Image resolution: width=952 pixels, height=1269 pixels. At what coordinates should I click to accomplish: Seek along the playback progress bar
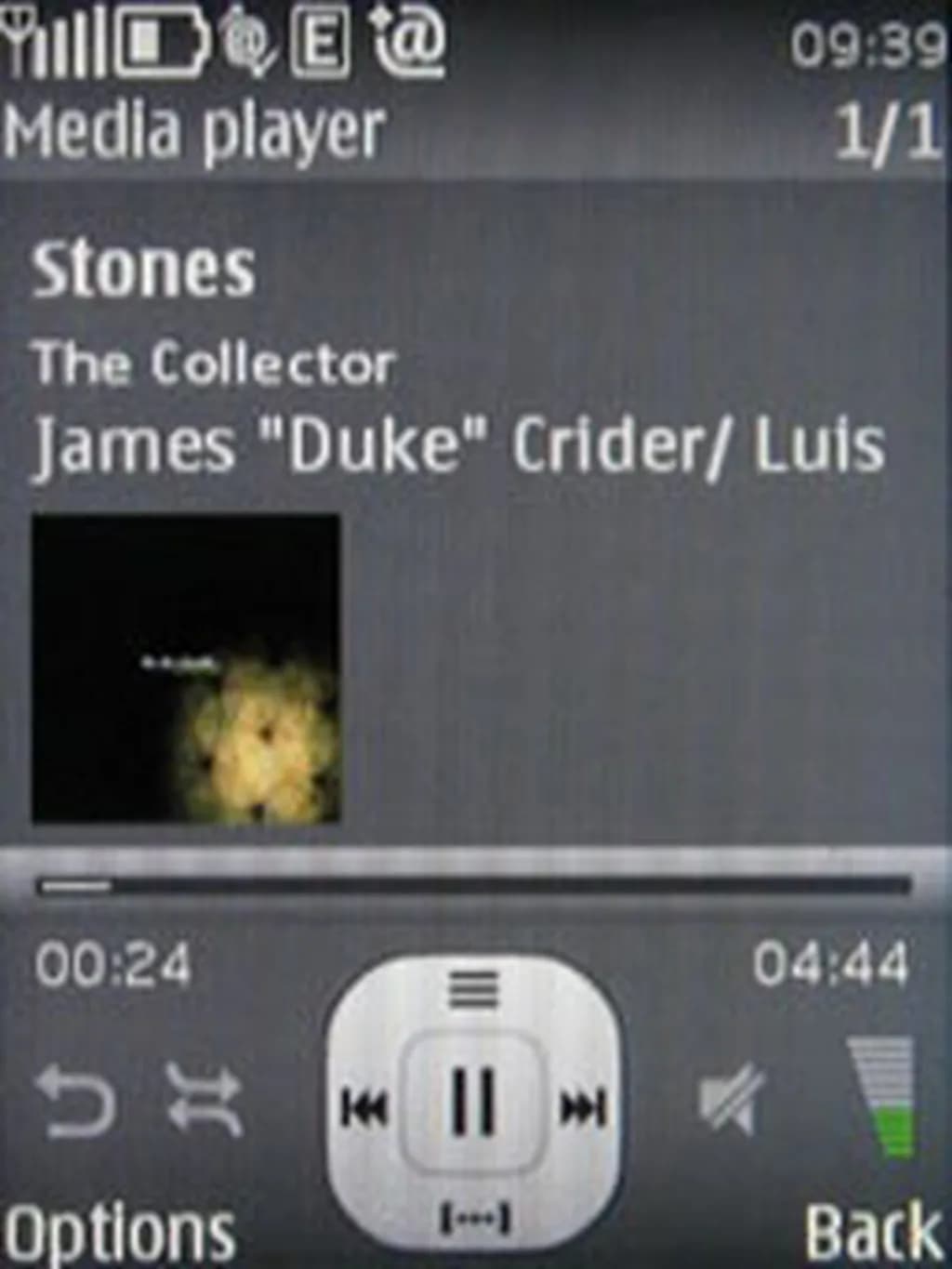[x=473, y=886]
